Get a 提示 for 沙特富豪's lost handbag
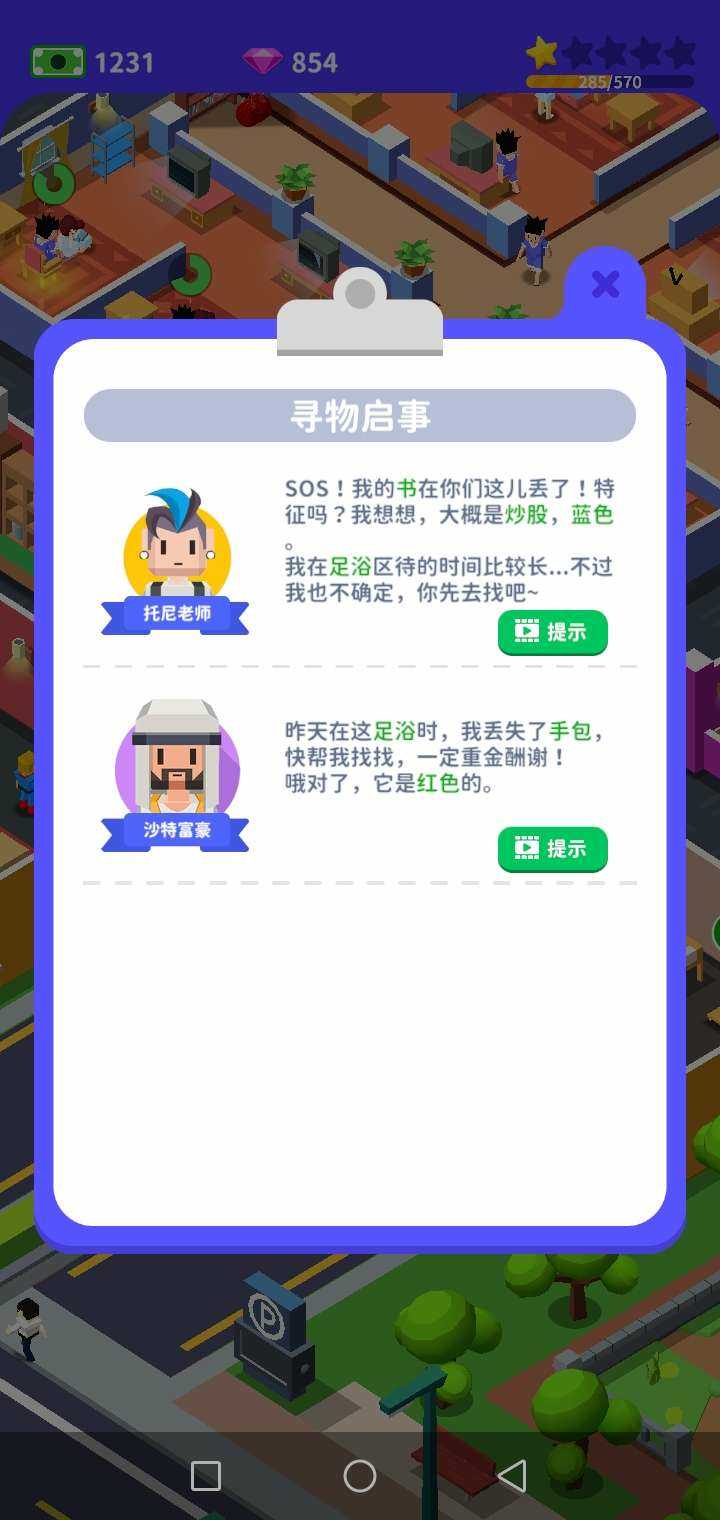The height and width of the screenshot is (1520, 720). tap(552, 849)
